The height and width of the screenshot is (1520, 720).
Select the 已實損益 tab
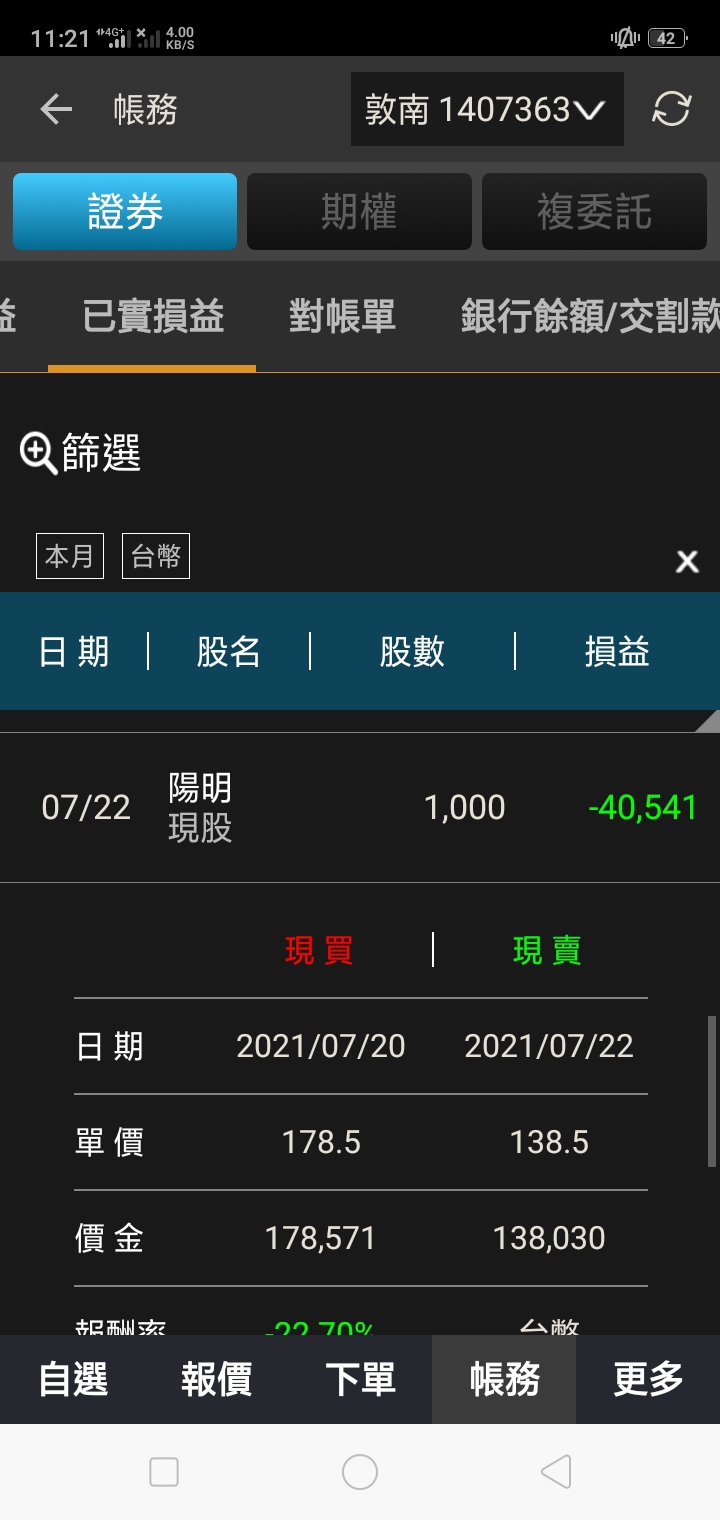pyautogui.click(x=152, y=317)
